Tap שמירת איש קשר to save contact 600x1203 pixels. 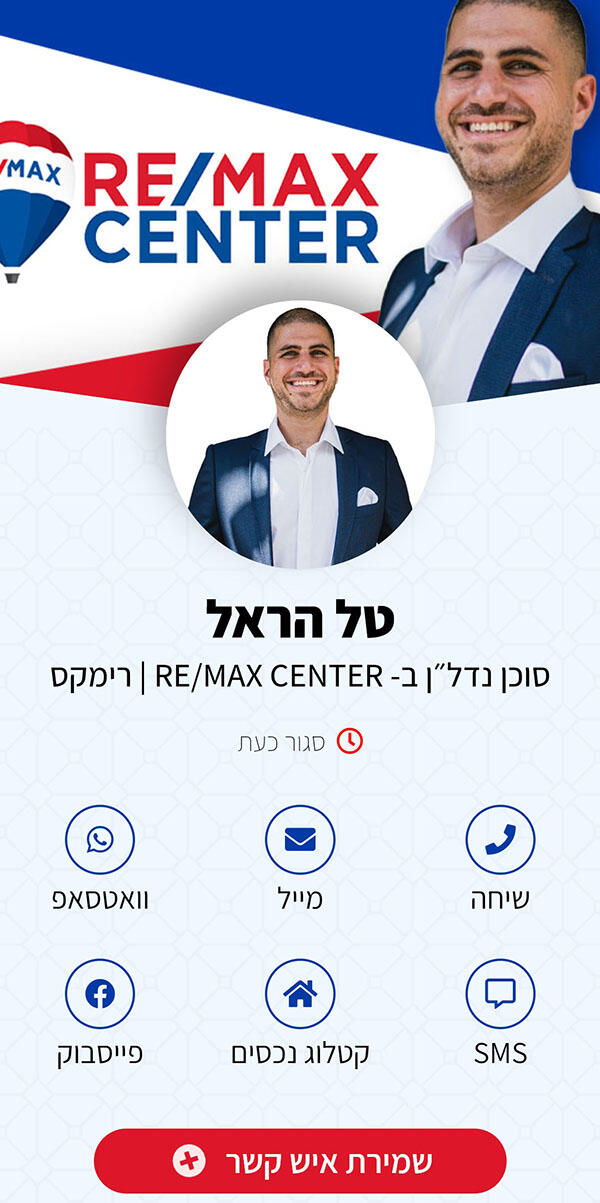300,1161
